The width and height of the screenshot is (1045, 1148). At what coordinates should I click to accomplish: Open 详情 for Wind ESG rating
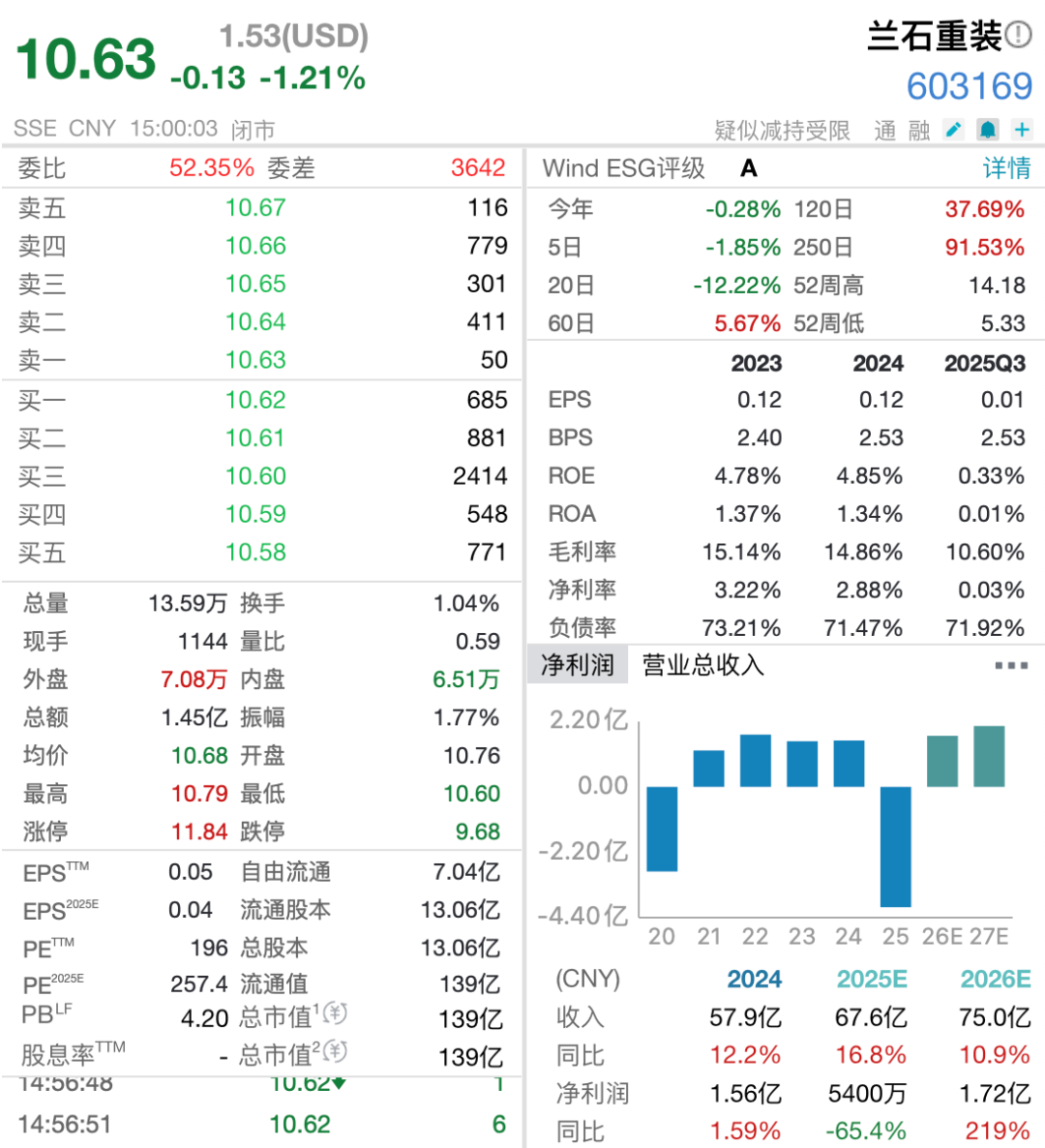[x=1006, y=168]
